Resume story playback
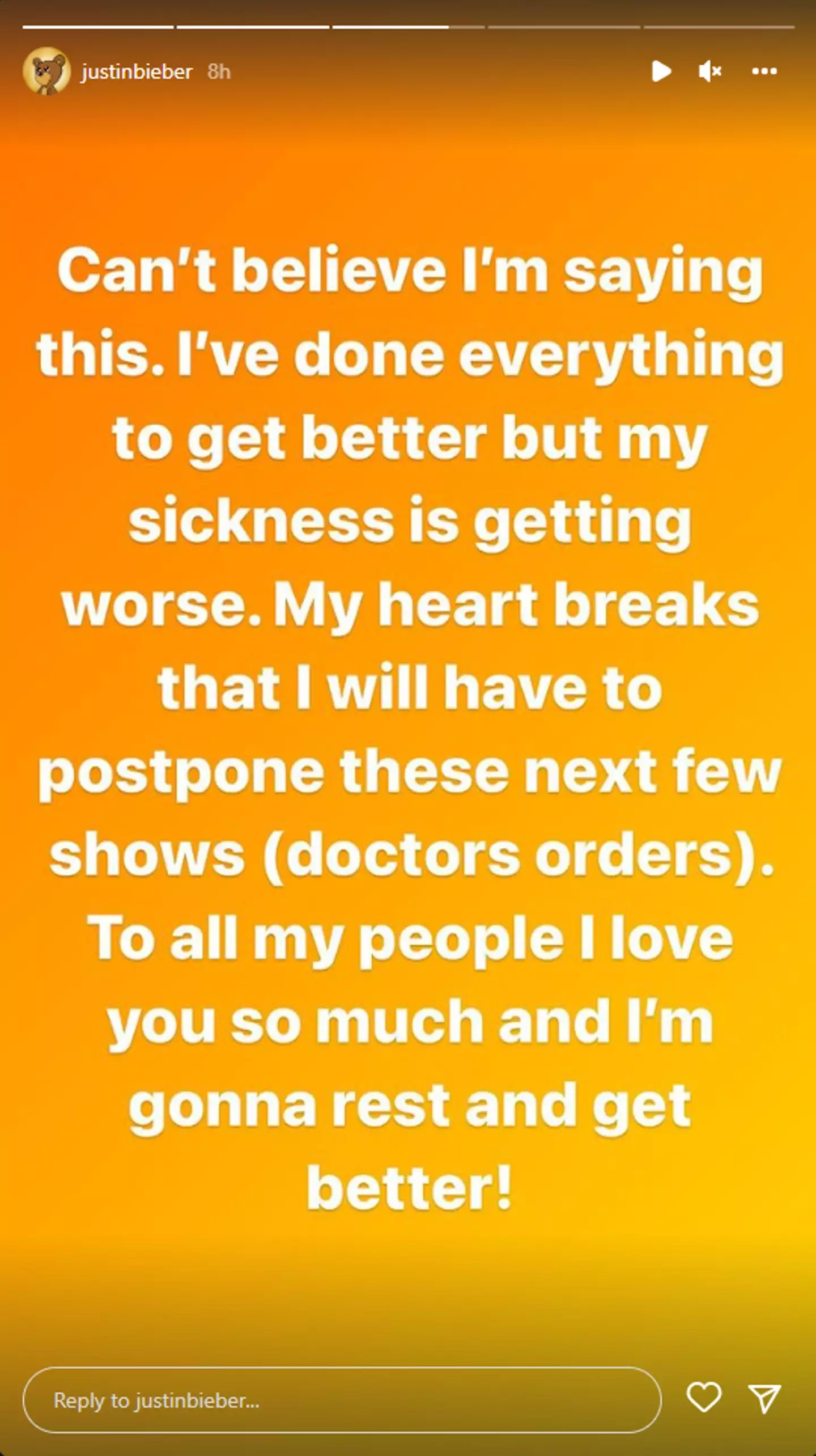Image resolution: width=816 pixels, height=1456 pixels. point(661,71)
